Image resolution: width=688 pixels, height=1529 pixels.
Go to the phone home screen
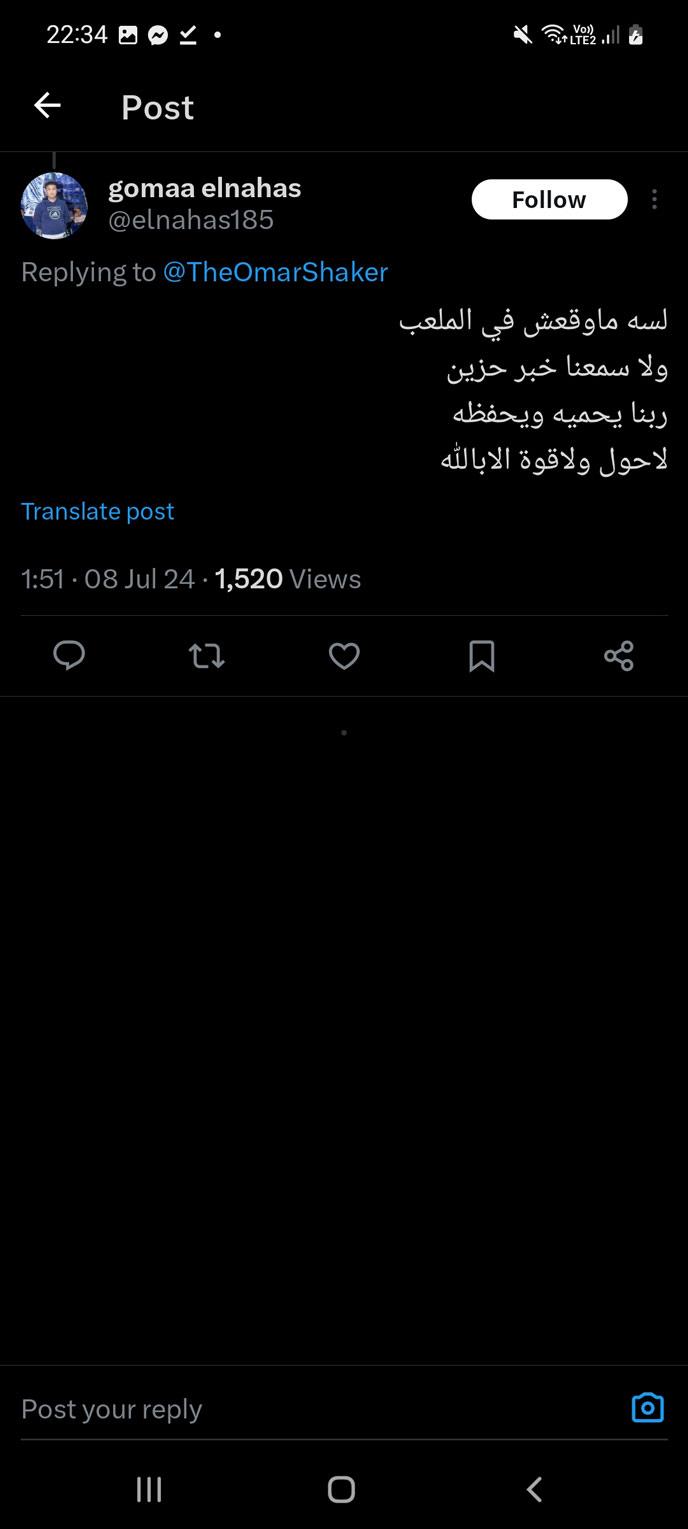[342, 1489]
